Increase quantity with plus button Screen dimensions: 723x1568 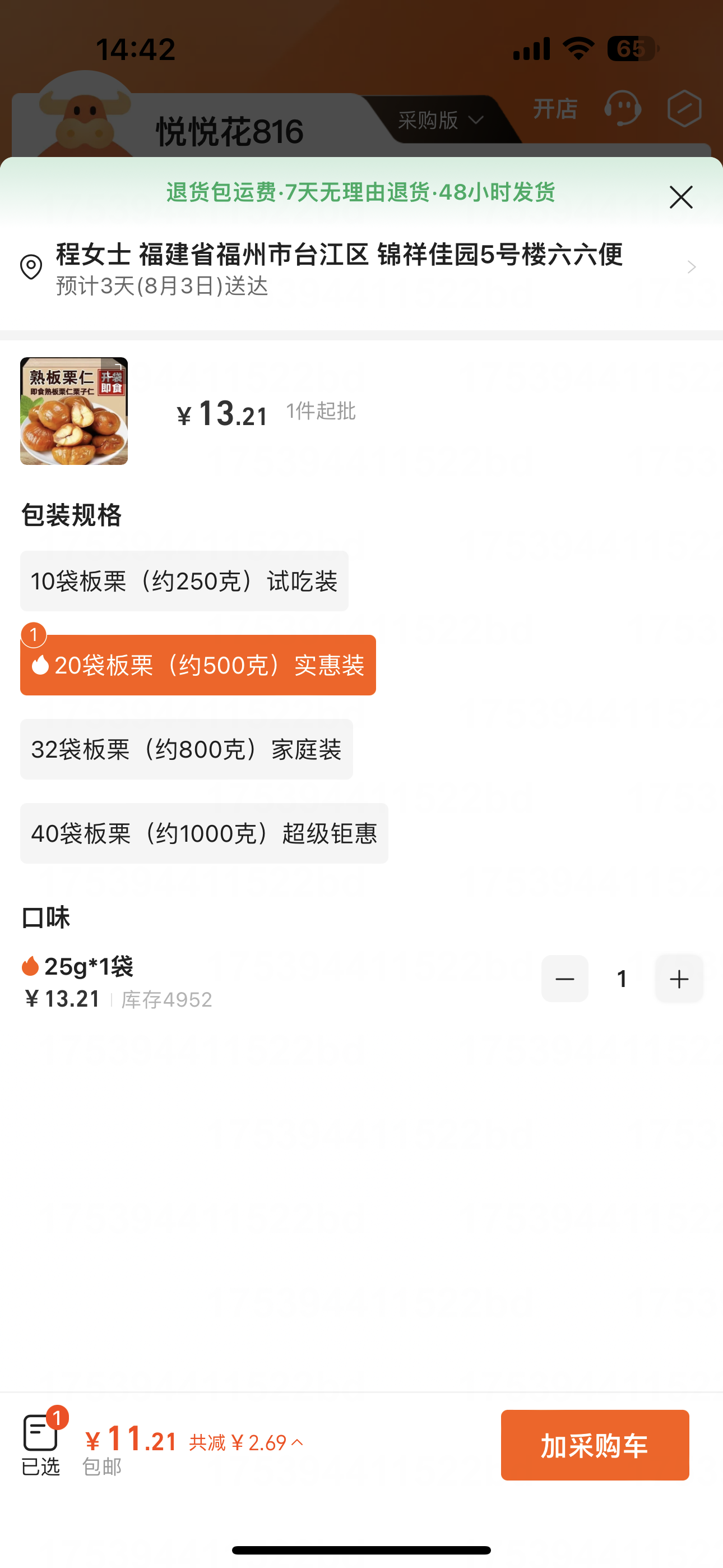coord(679,979)
